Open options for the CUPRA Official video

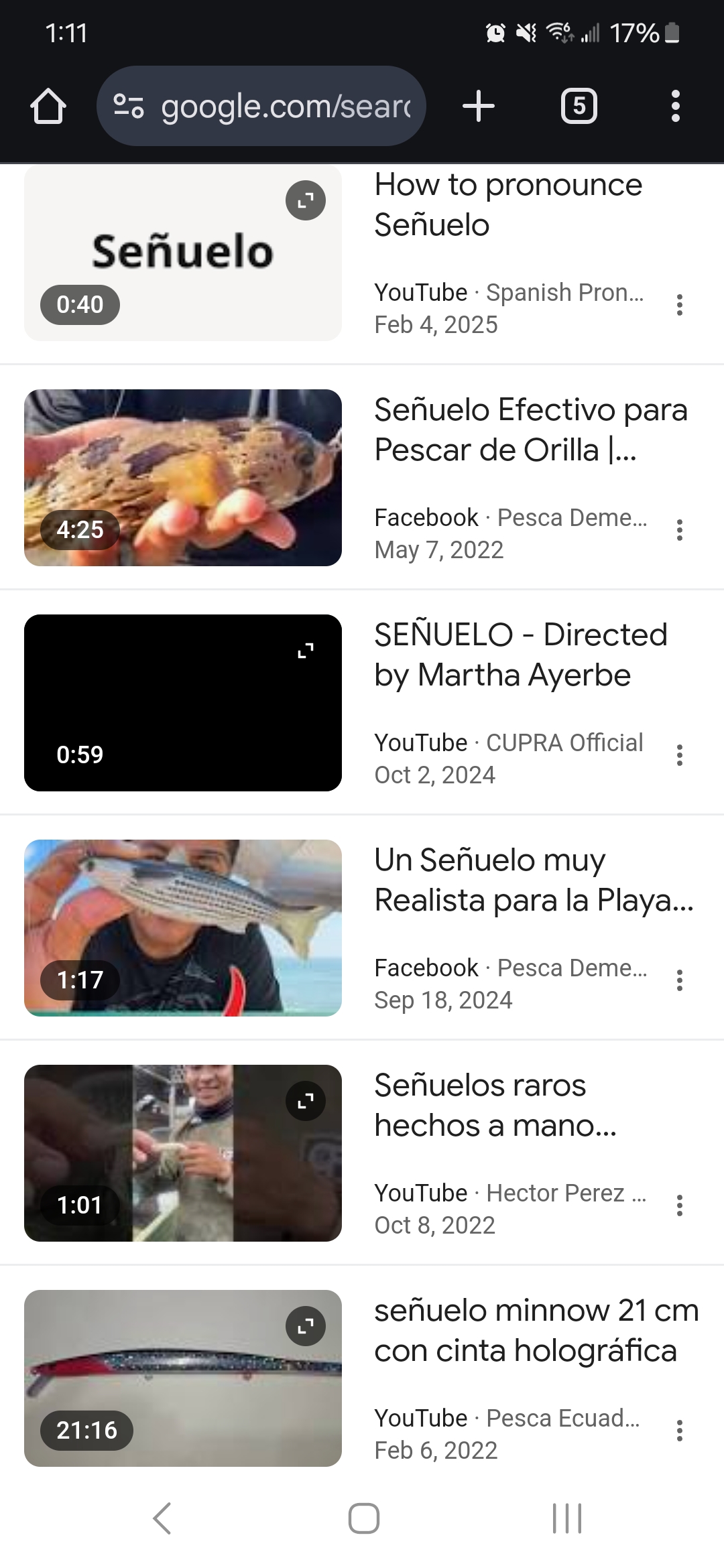pyautogui.click(x=679, y=755)
